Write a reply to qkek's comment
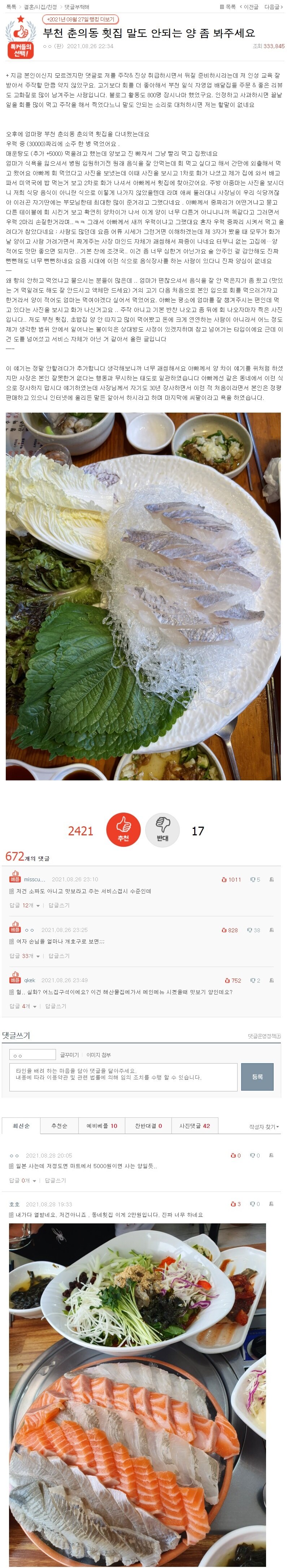This screenshot has width=287, height=1568. pos(55,1006)
